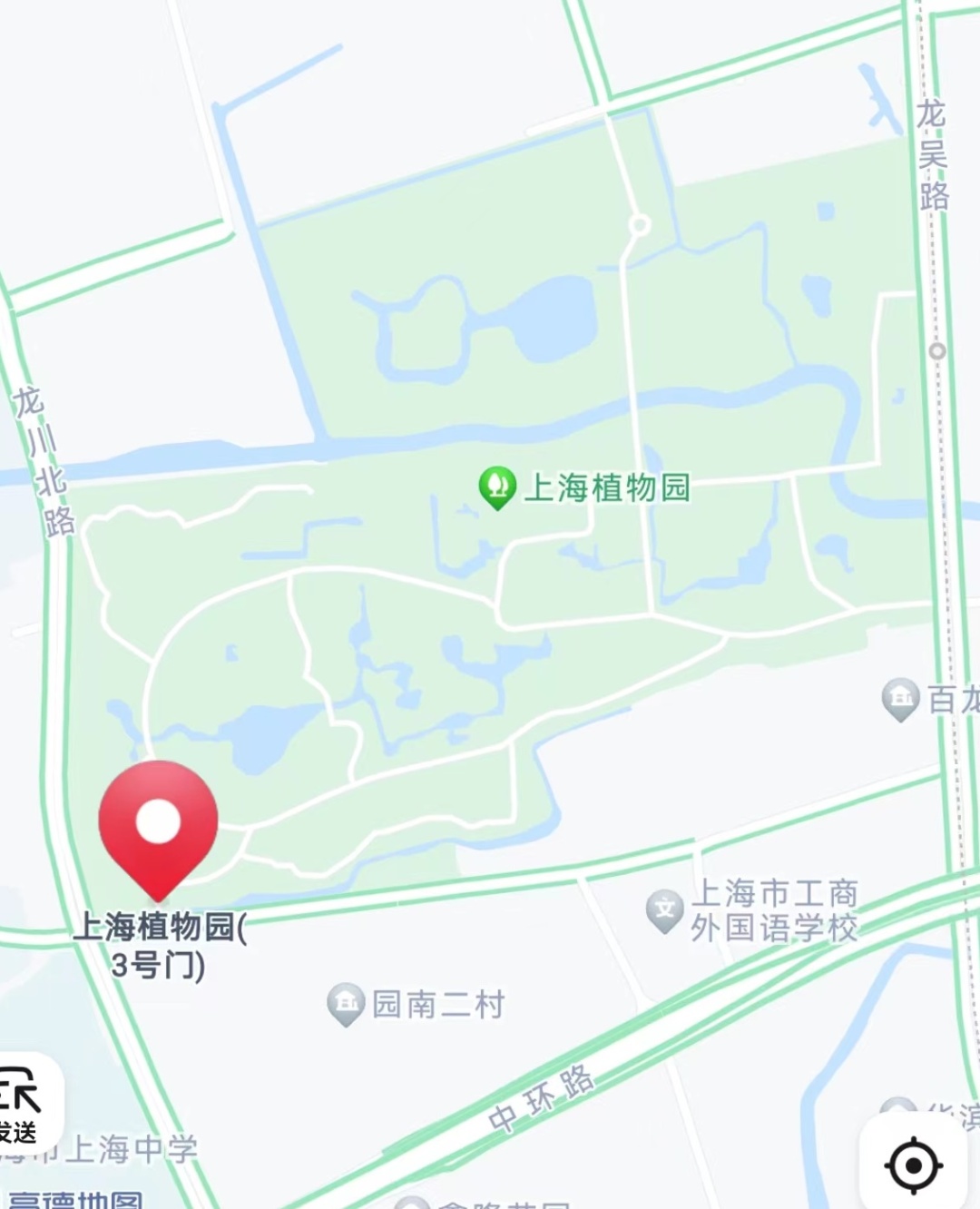The width and height of the screenshot is (980, 1209).
Task: Open the 上海植物园 park marker
Action: (497, 487)
